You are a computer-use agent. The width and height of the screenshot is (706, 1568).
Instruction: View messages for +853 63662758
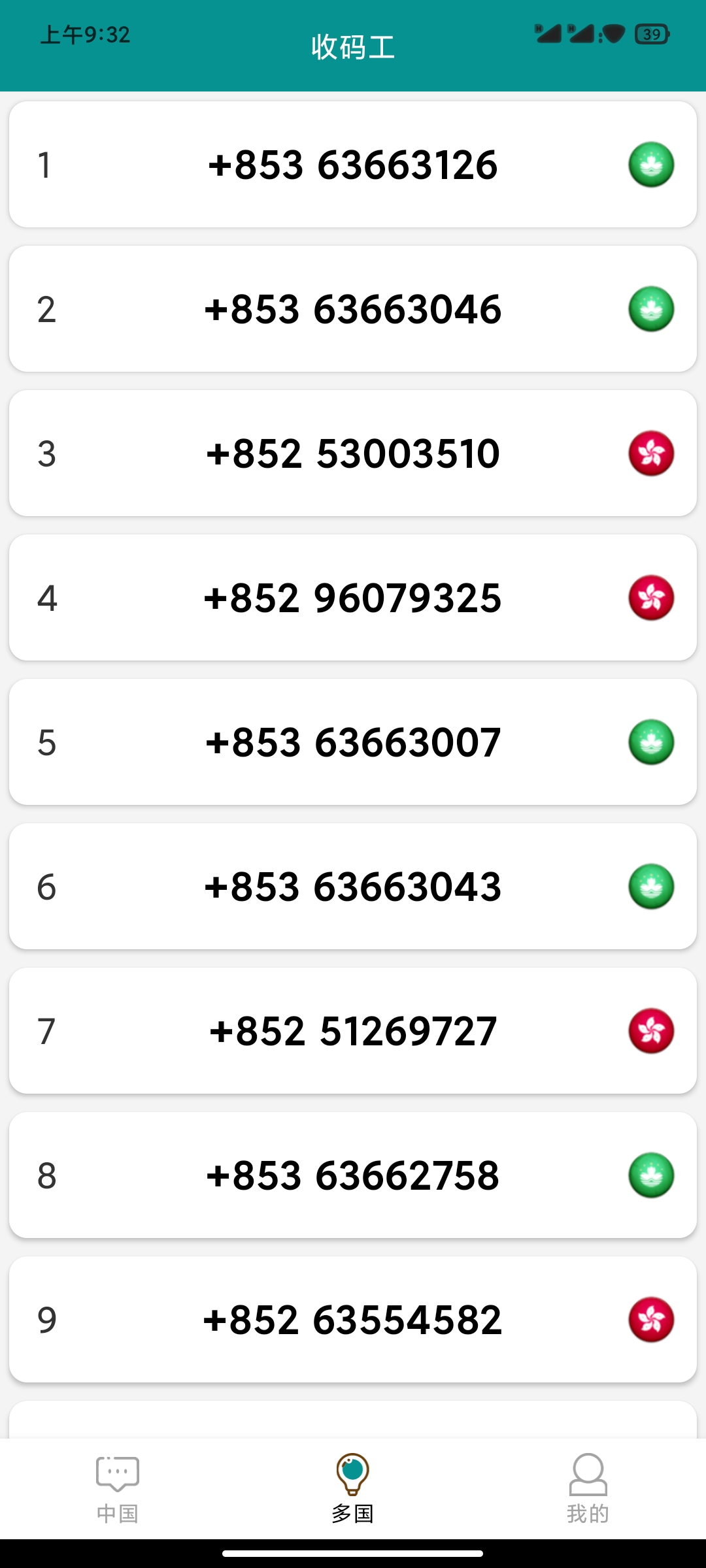(x=353, y=1175)
